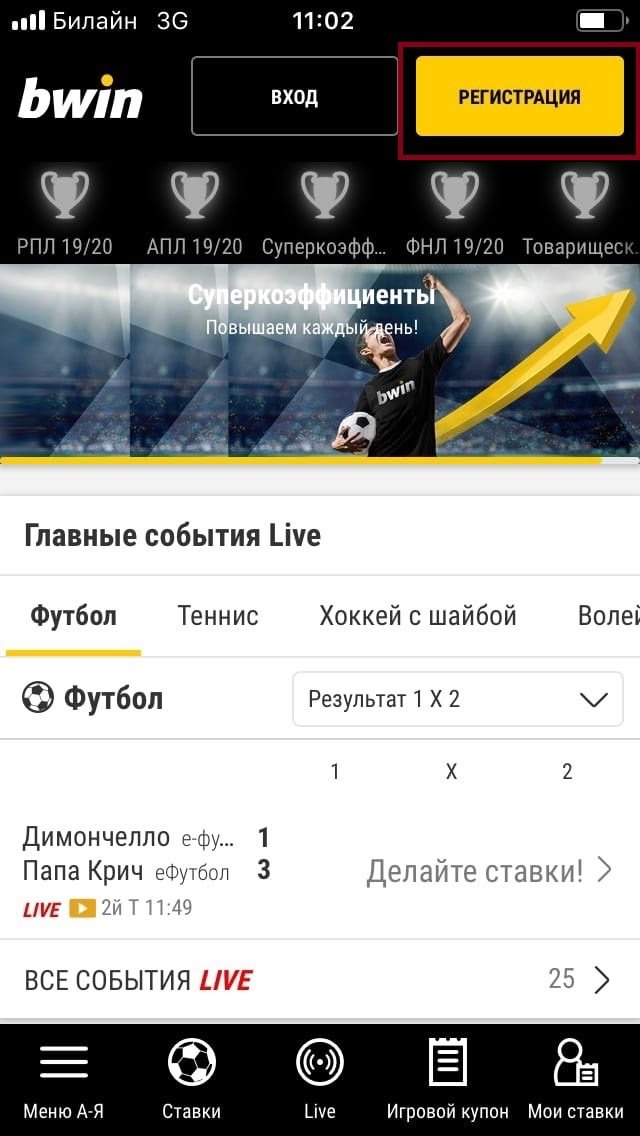Open Игровой купон bet slip
Screen dimensions: 640x1136
(448, 1080)
